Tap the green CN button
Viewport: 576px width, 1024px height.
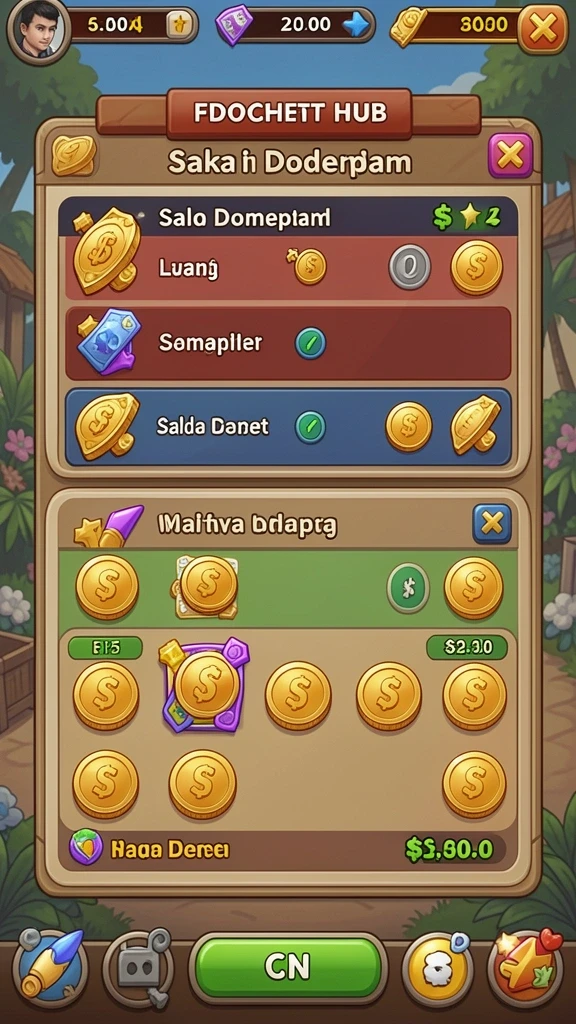point(287,967)
